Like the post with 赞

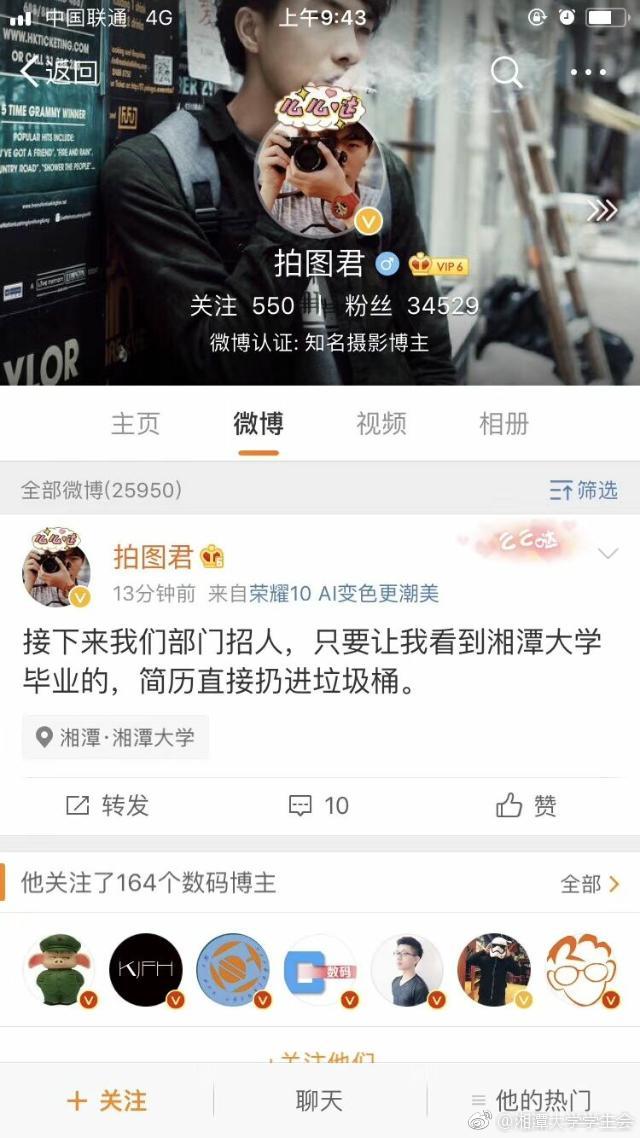pos(527,805)
